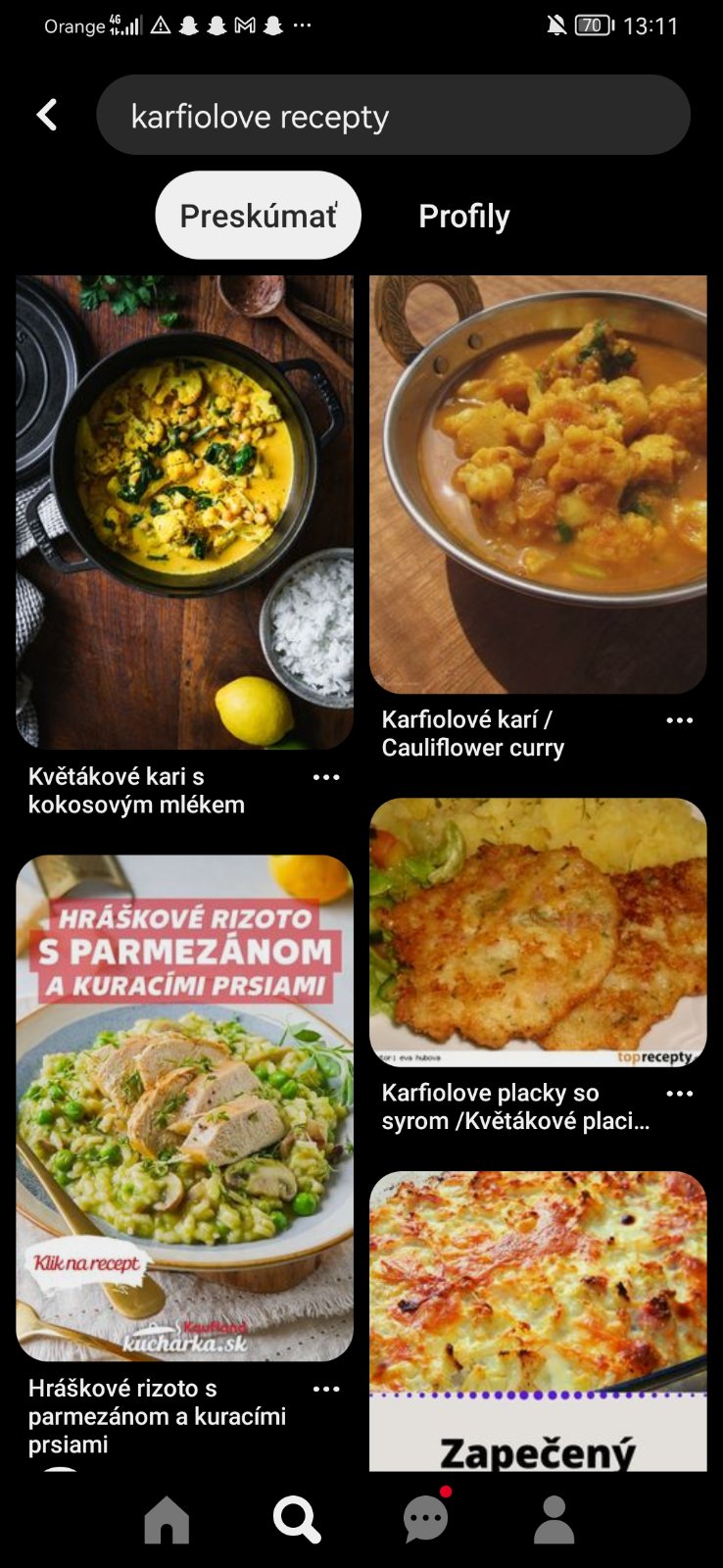This screenshot has width=723, height=1568.
Task: Switch to the profile tab
Action: [x=554, y=1519]
